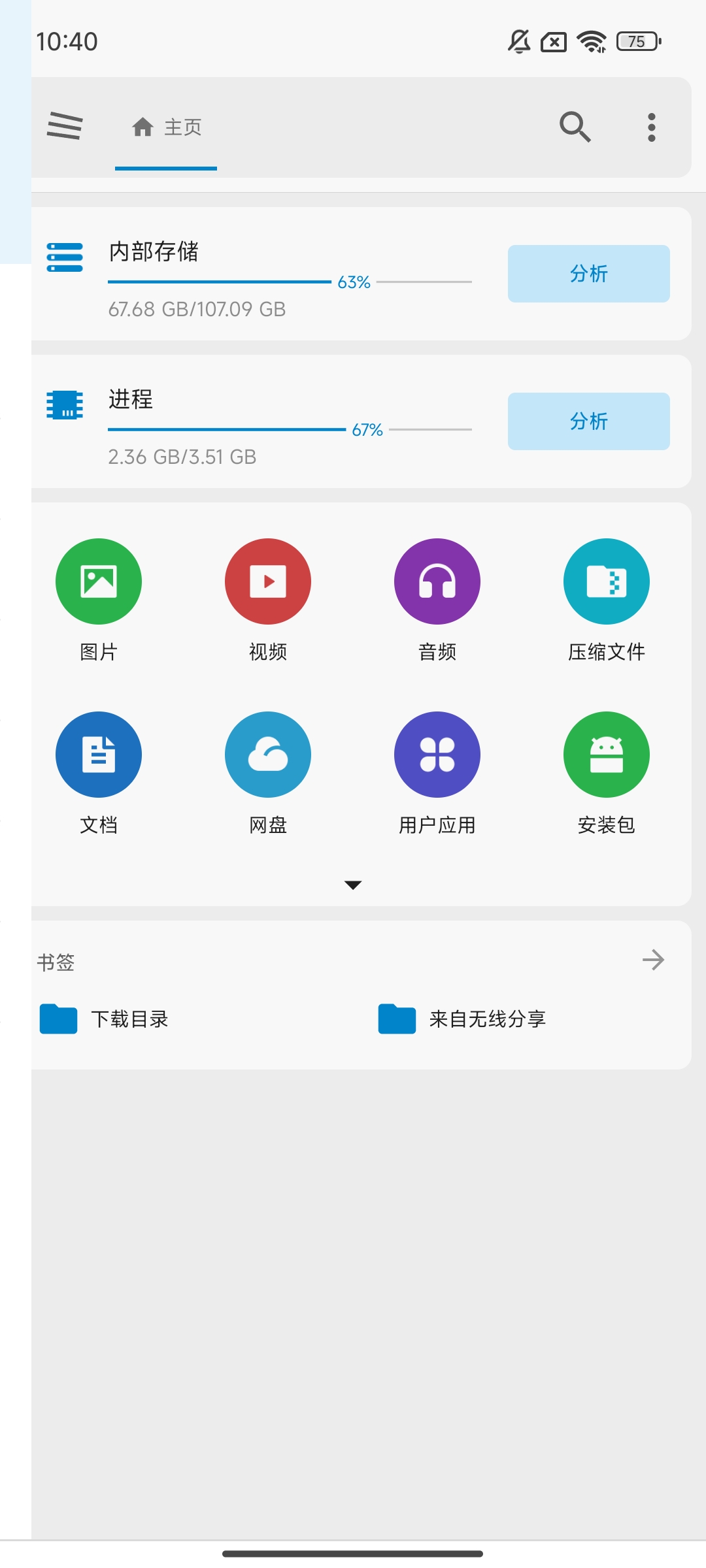Browse the 音频 audio category
This screenshot has width=706, height=1568.
tap(437, 581)
